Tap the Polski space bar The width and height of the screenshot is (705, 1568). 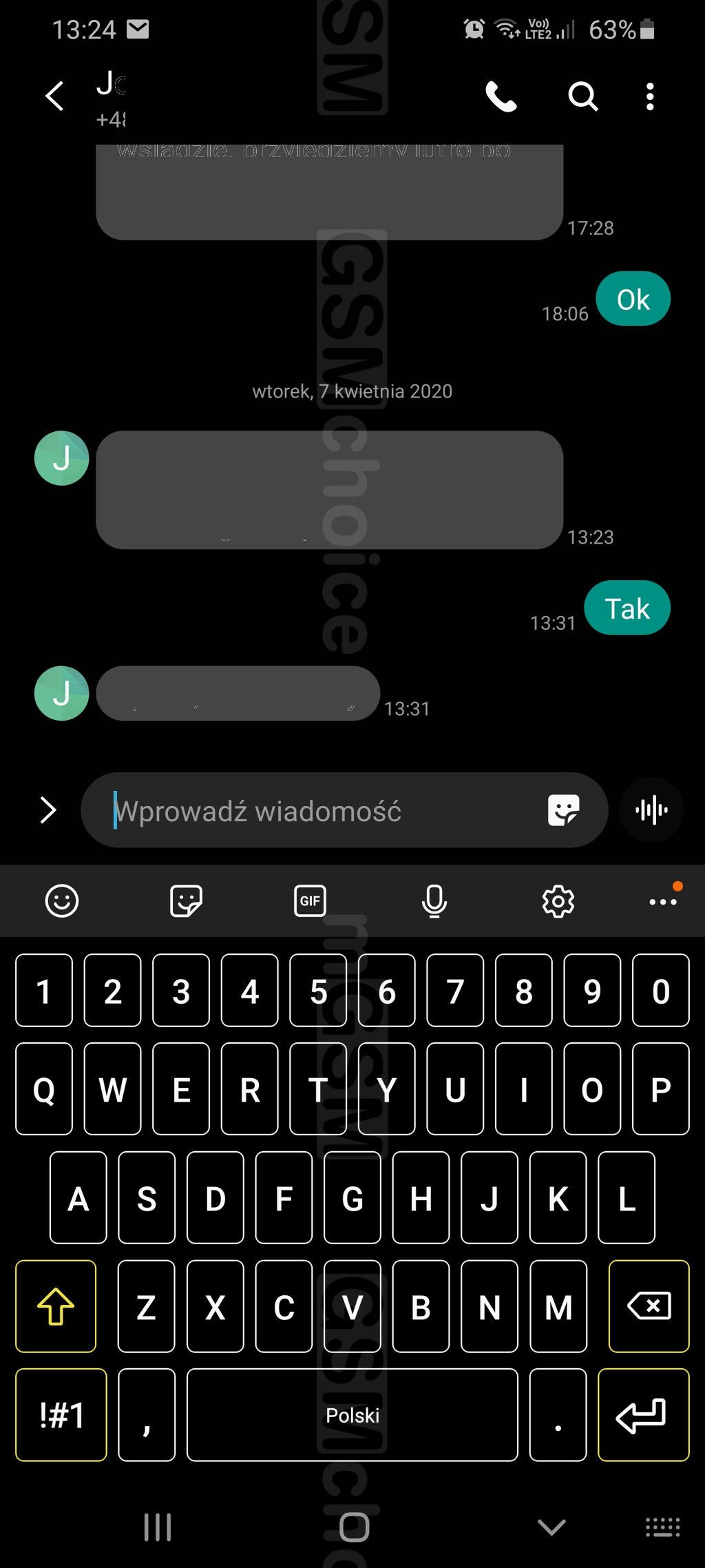pyautogui.click(x=352, y=1415)
